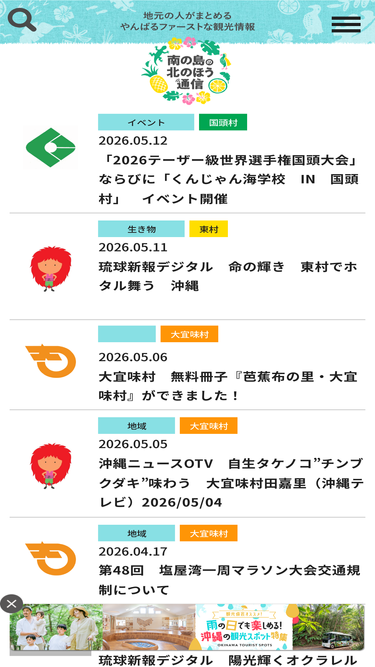Open the 雨の日でも楽しめる 沖縄の観光スポット特集 banner
The image size is (375, 667).
click(187, 627)
